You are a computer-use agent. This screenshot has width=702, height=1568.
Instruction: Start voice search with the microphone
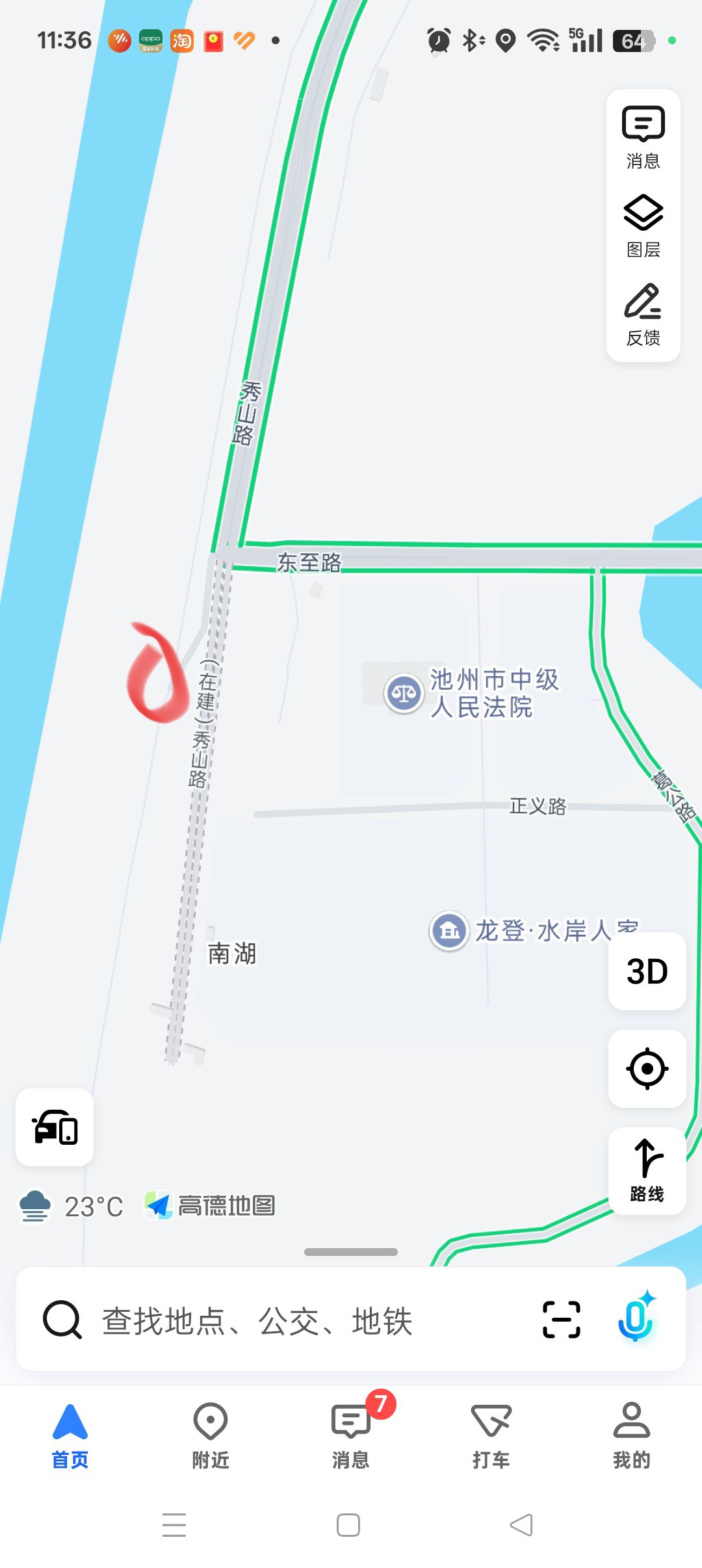(636, 1320)
